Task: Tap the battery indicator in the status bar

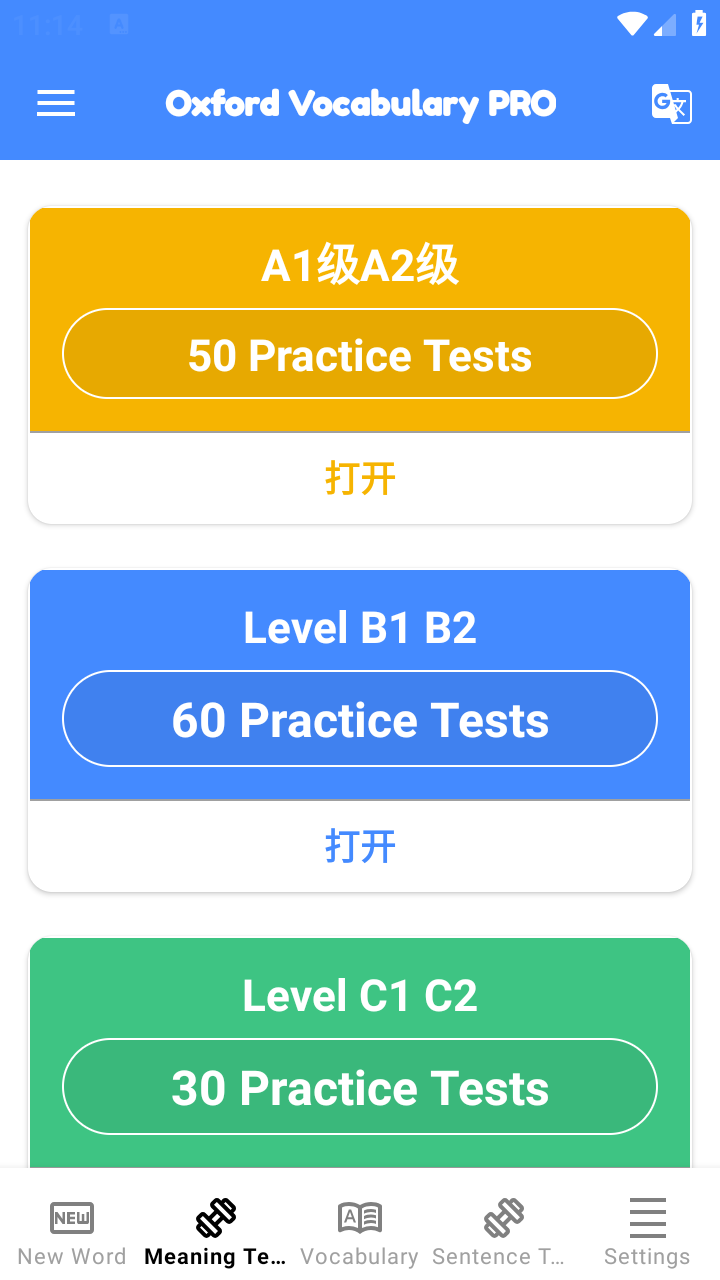Action: coord(696,22)
